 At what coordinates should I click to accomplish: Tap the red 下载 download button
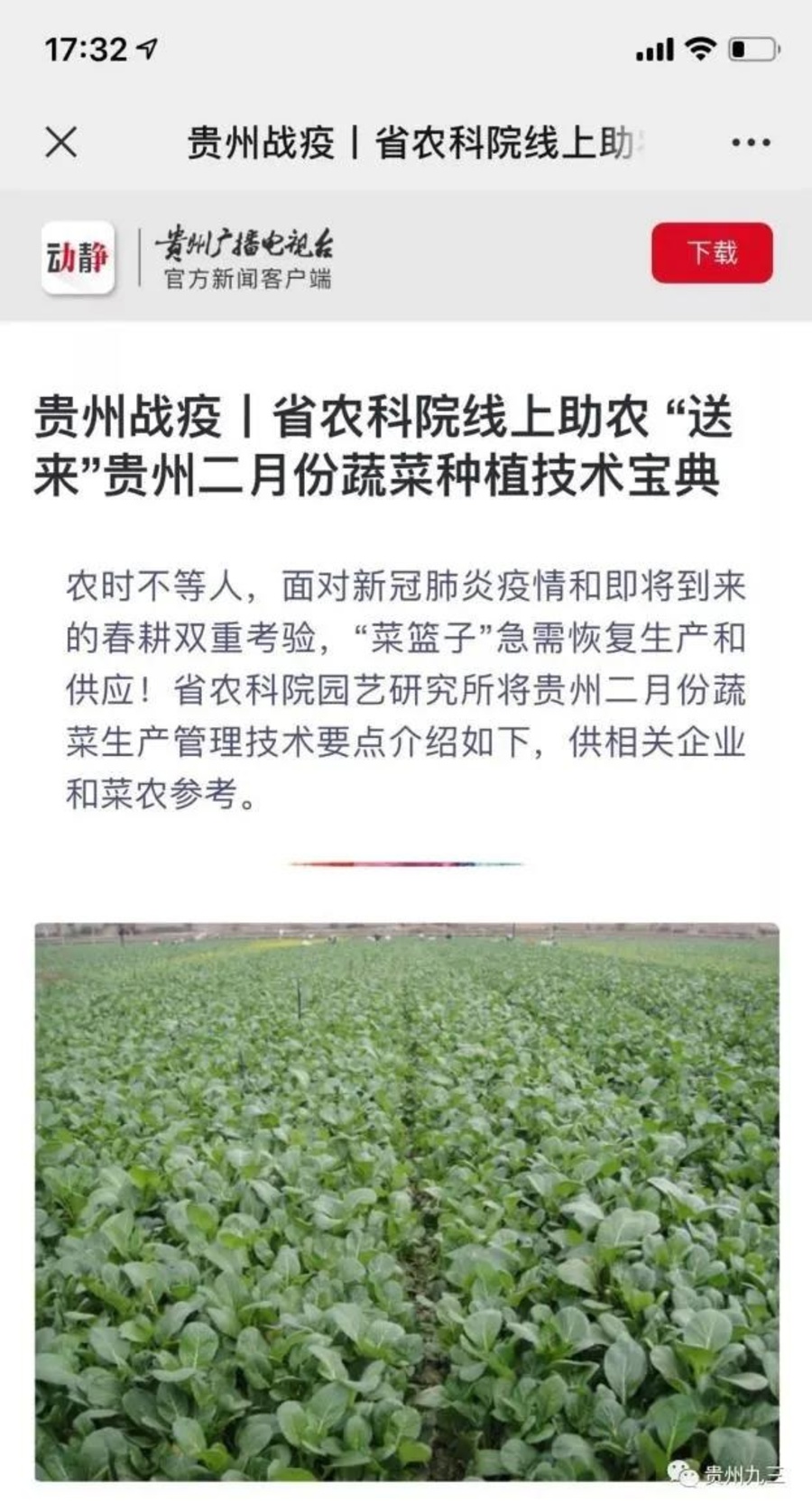(x=712, y=253)
